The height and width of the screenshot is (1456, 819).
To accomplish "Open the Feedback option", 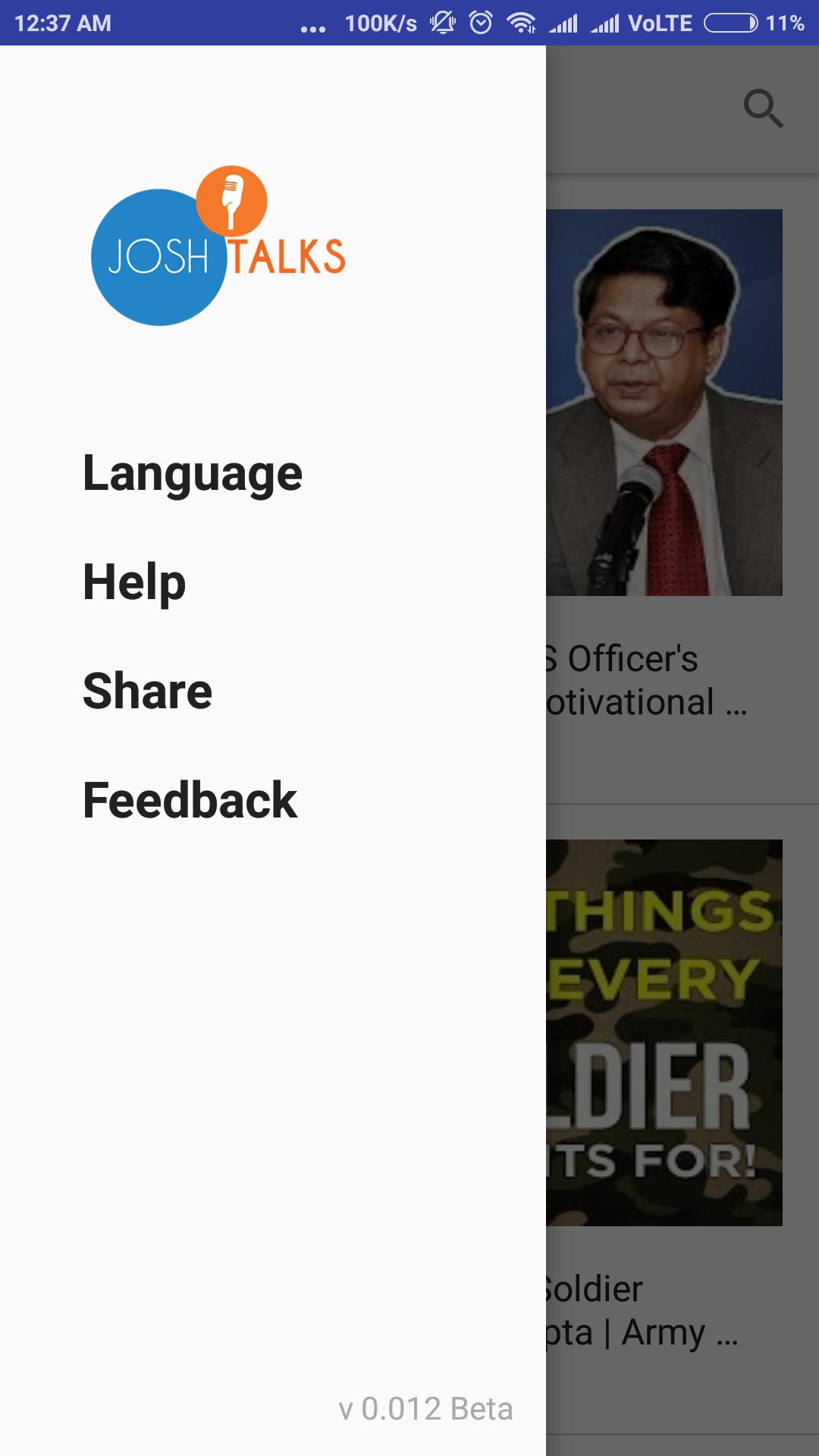I will 190,800.
